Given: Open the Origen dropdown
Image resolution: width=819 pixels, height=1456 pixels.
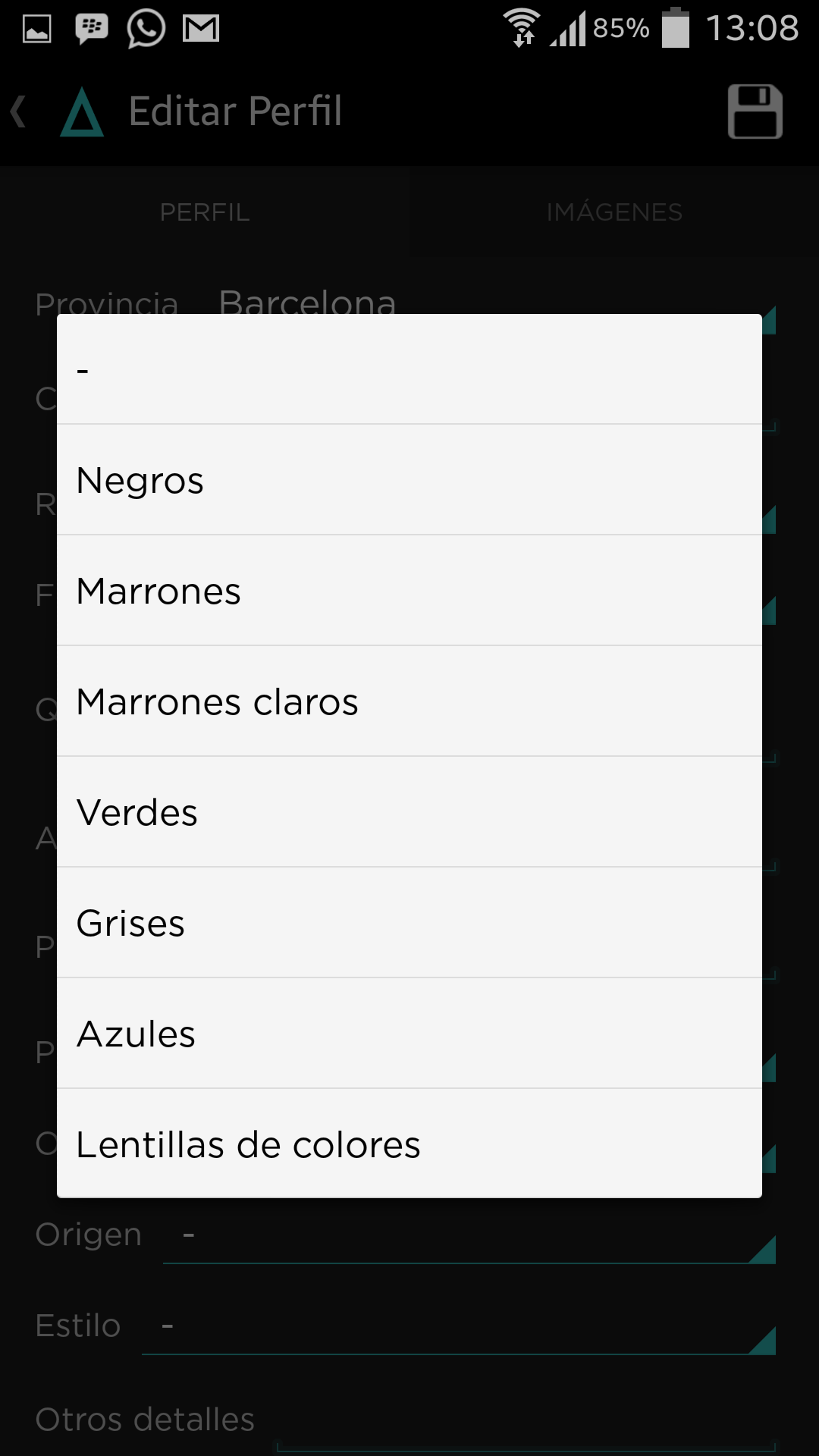Looking at the screenshot, I should (x=469, y=1236).
